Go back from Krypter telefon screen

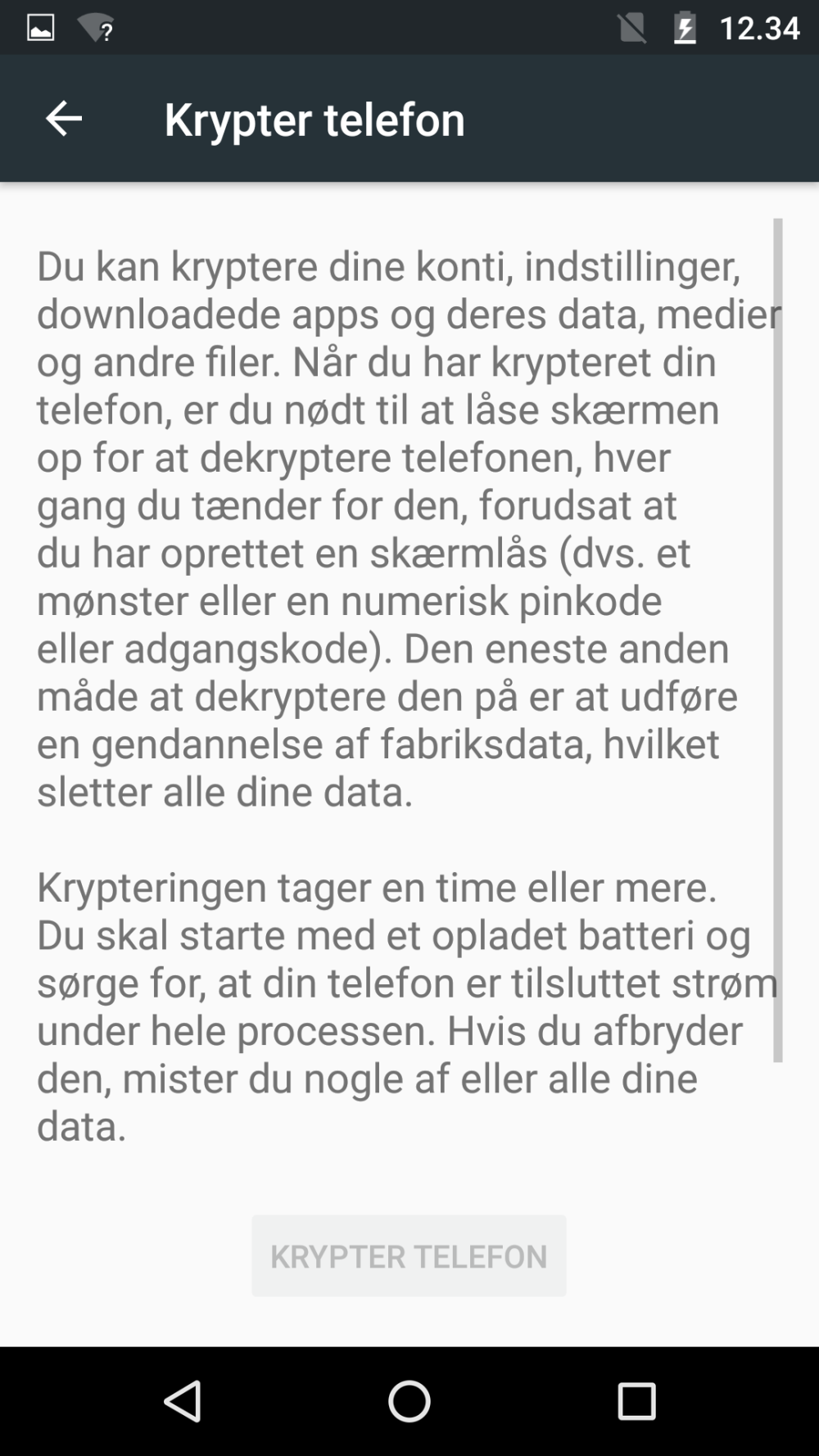[63, 120]
